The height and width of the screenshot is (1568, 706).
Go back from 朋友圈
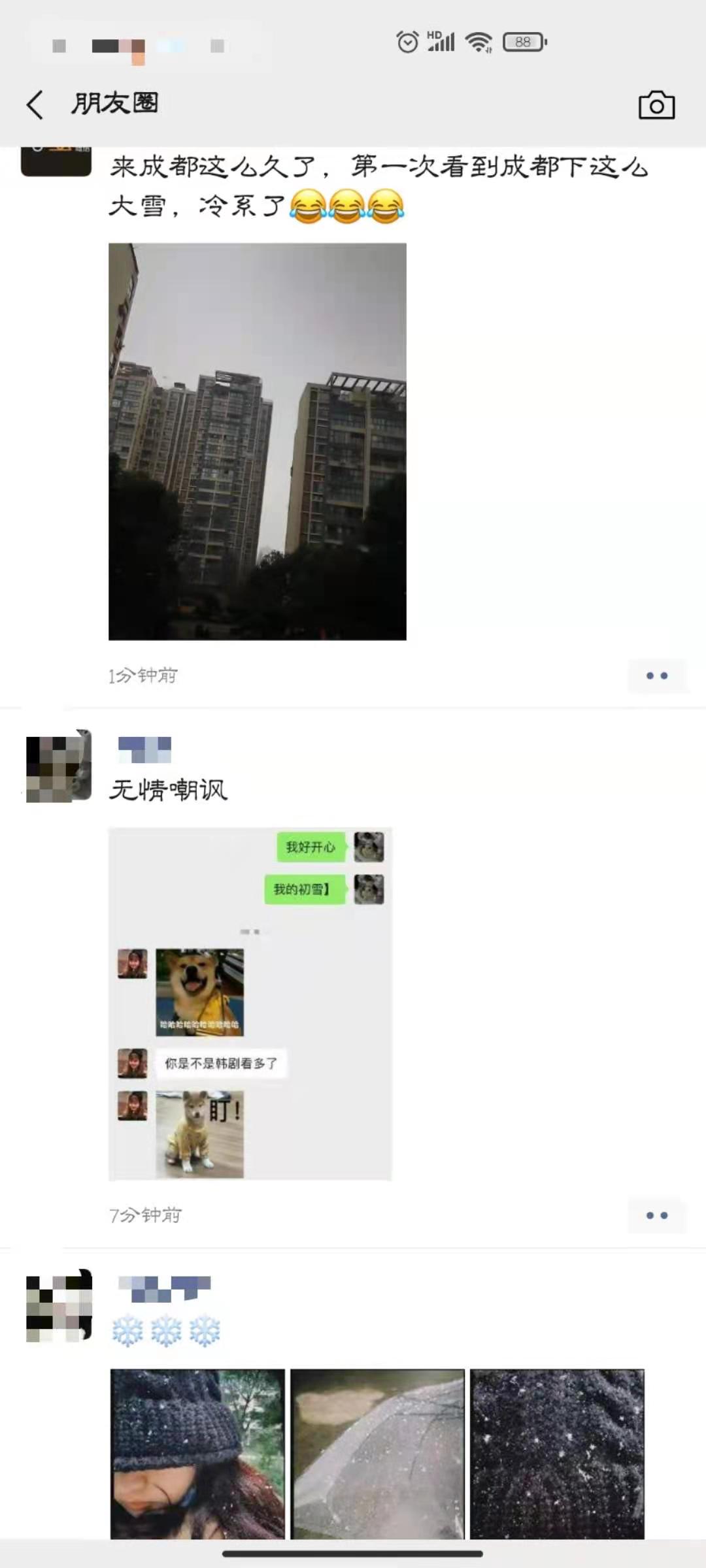35,105
